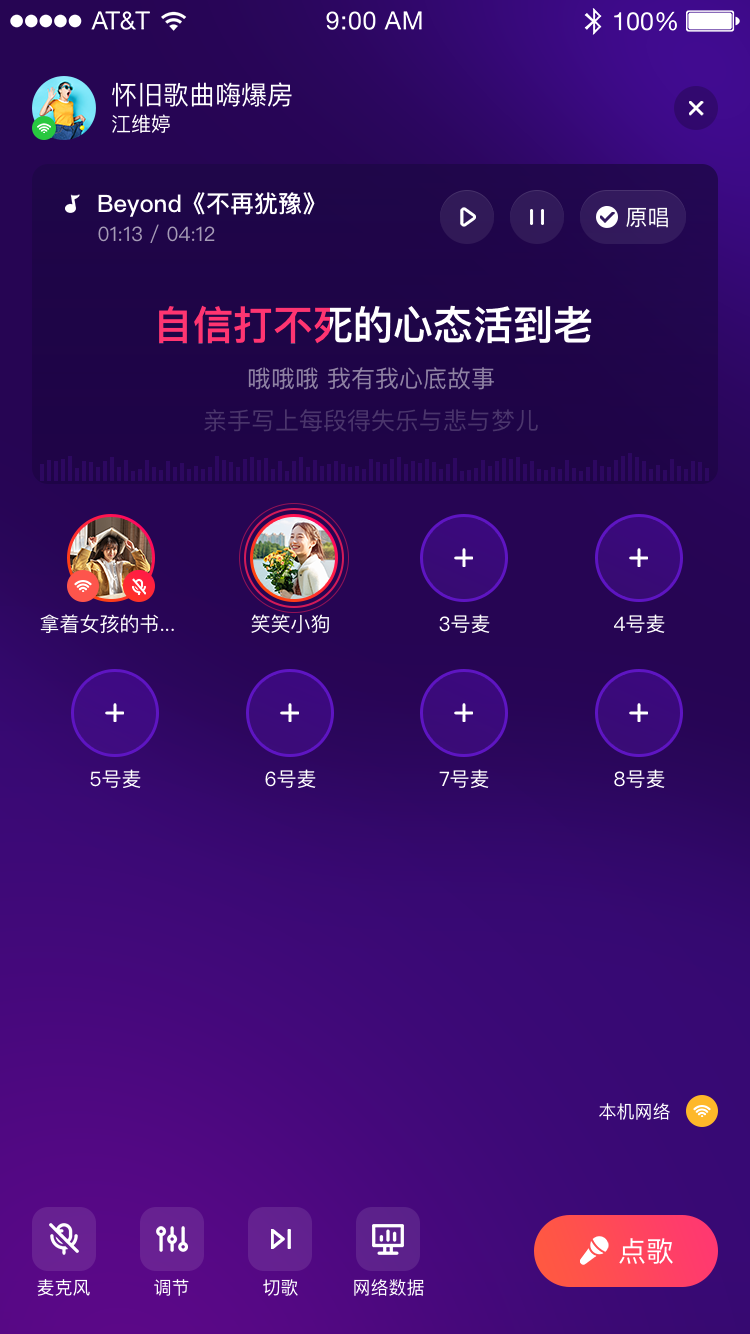The height and width of the screenshot is (1334, 750).
Task: Open host 江维婷's avatar
Action: pos(64,108)
